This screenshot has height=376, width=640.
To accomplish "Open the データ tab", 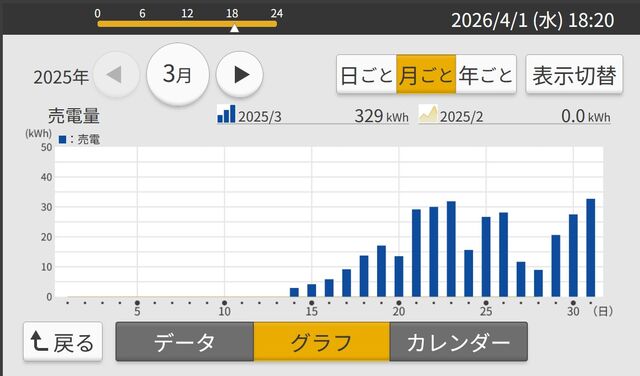I will [184, 342].
